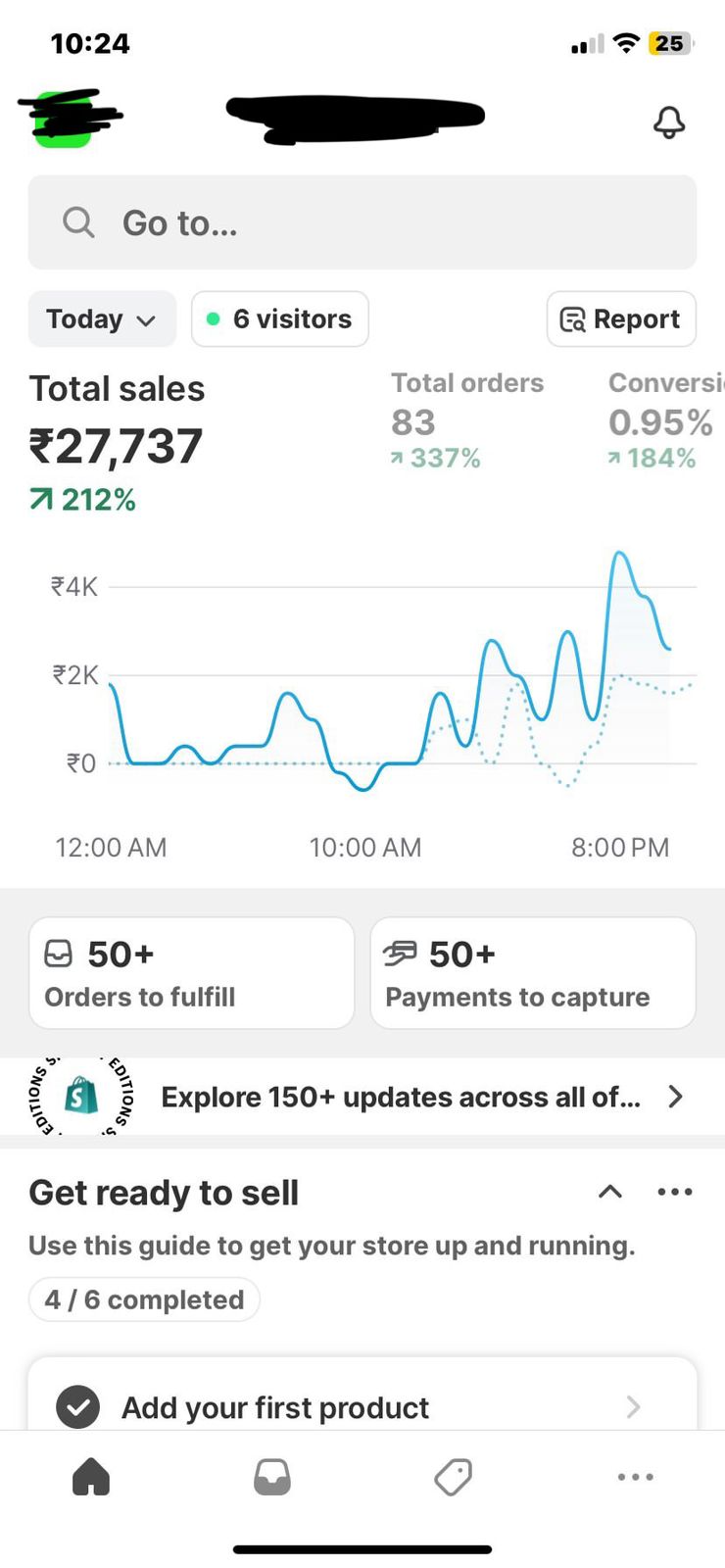Open Add your first product step
The image size is (725, 1568).
coord(362,1406)
